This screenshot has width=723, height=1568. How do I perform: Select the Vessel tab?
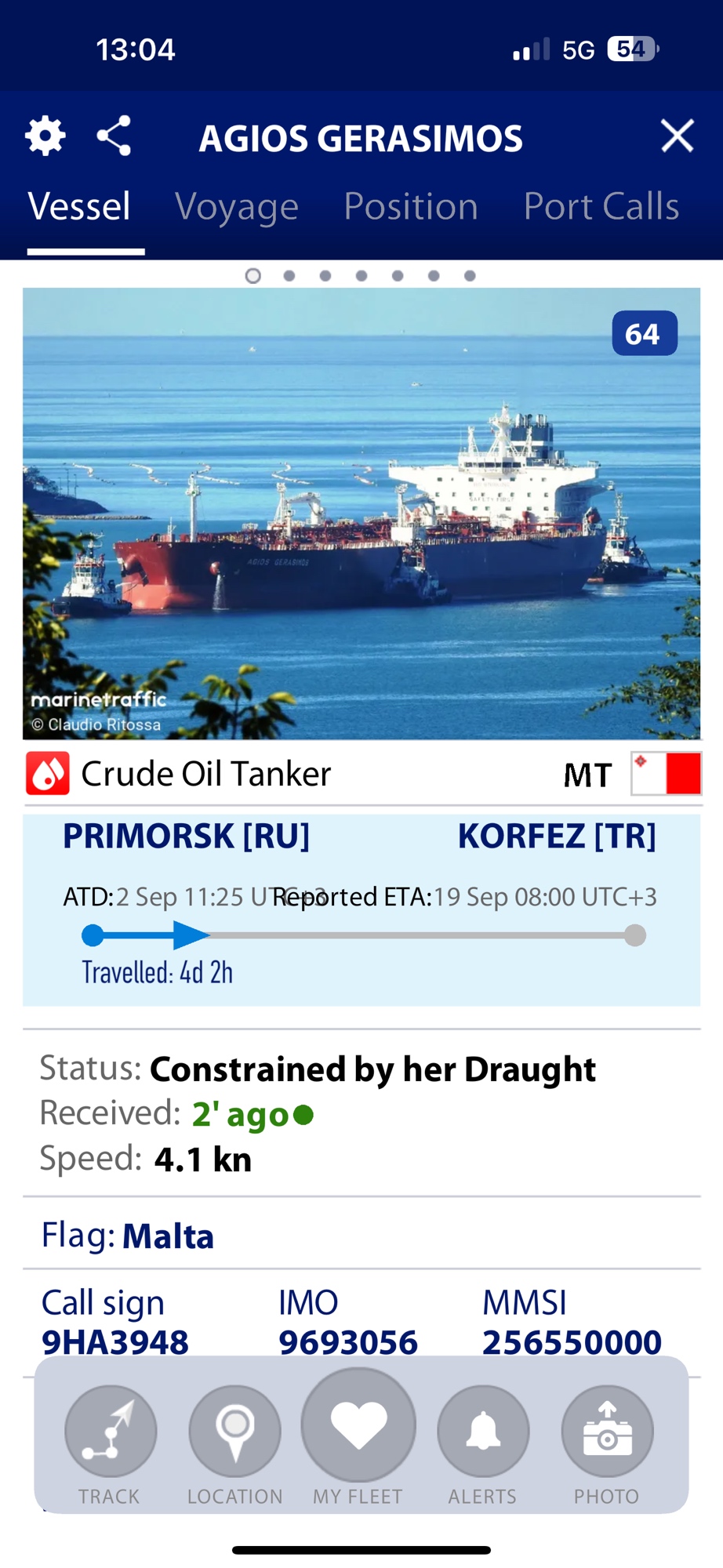point(79,207)
